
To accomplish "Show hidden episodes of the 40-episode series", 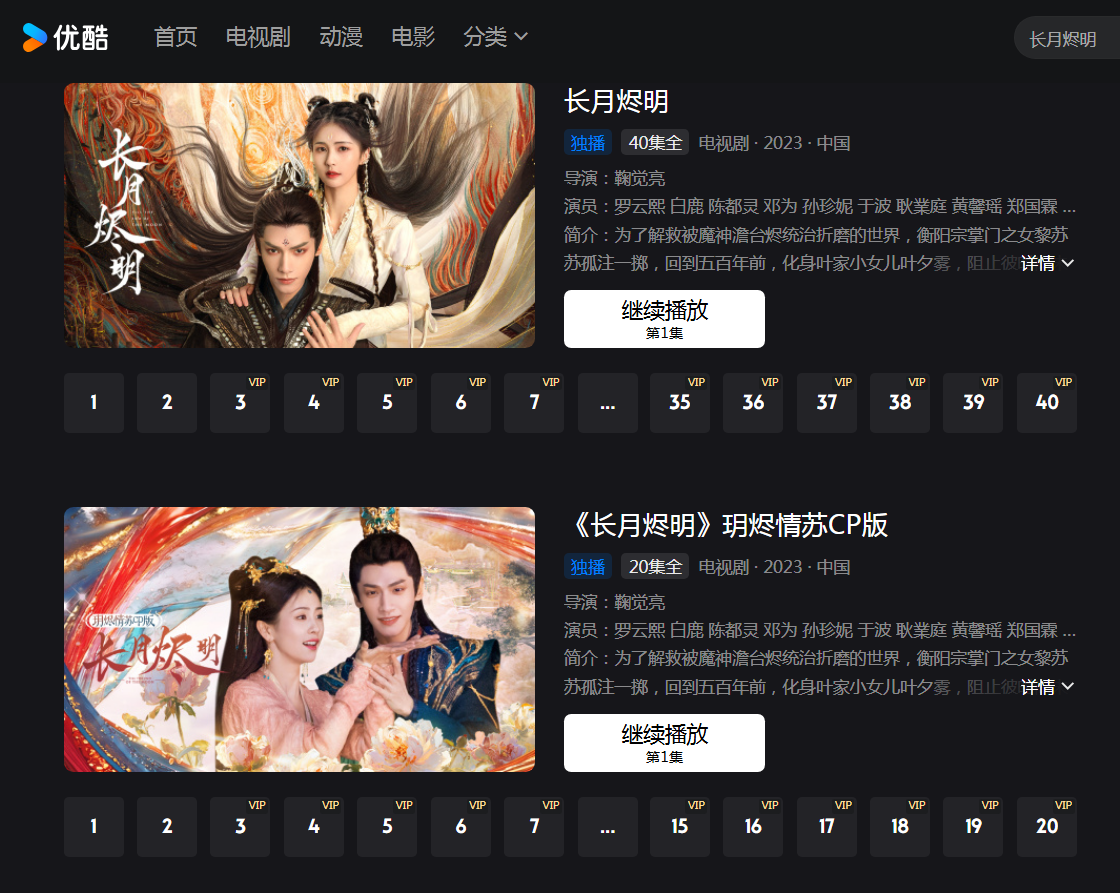I will click(607, 403).
